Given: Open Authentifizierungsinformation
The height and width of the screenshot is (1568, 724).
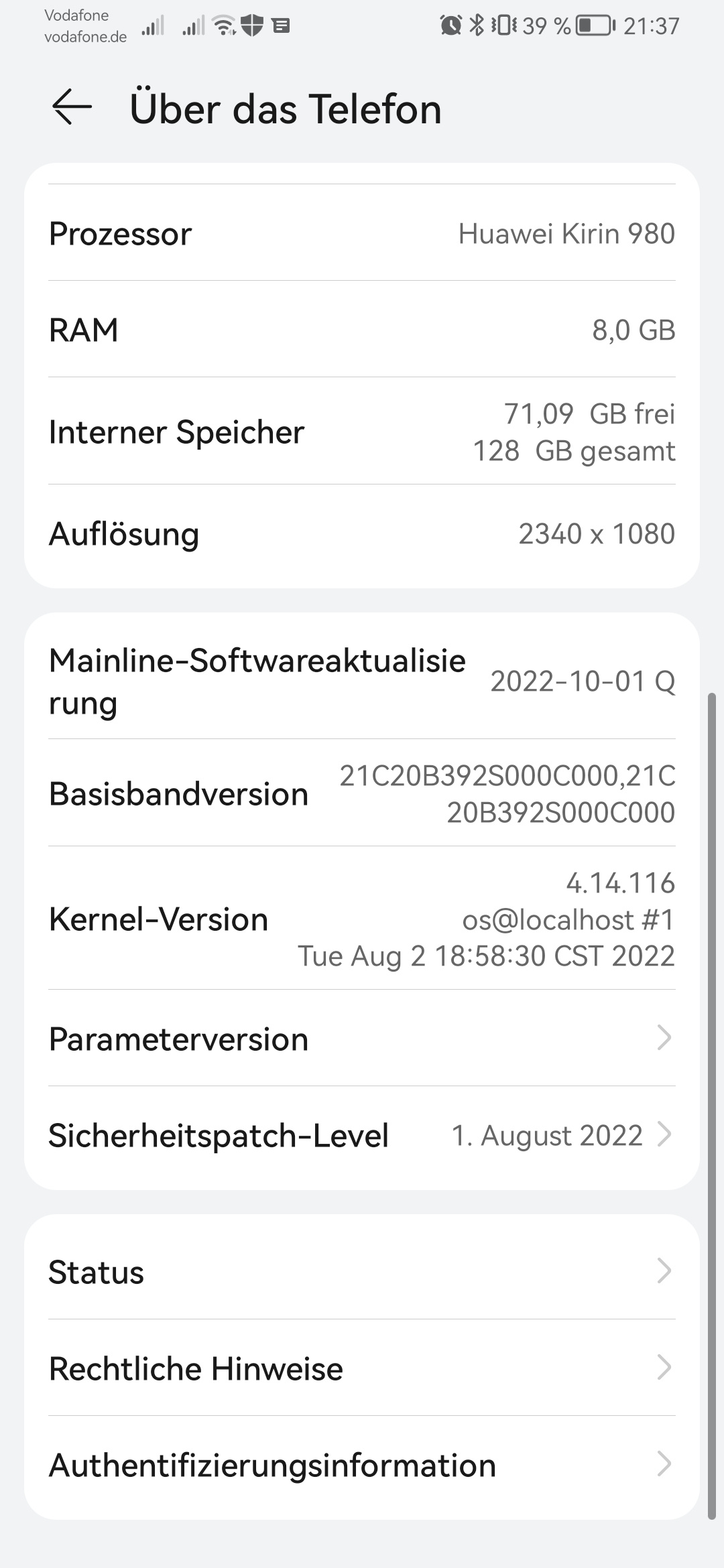Looking at the screenshot, I should [362, 1465].
